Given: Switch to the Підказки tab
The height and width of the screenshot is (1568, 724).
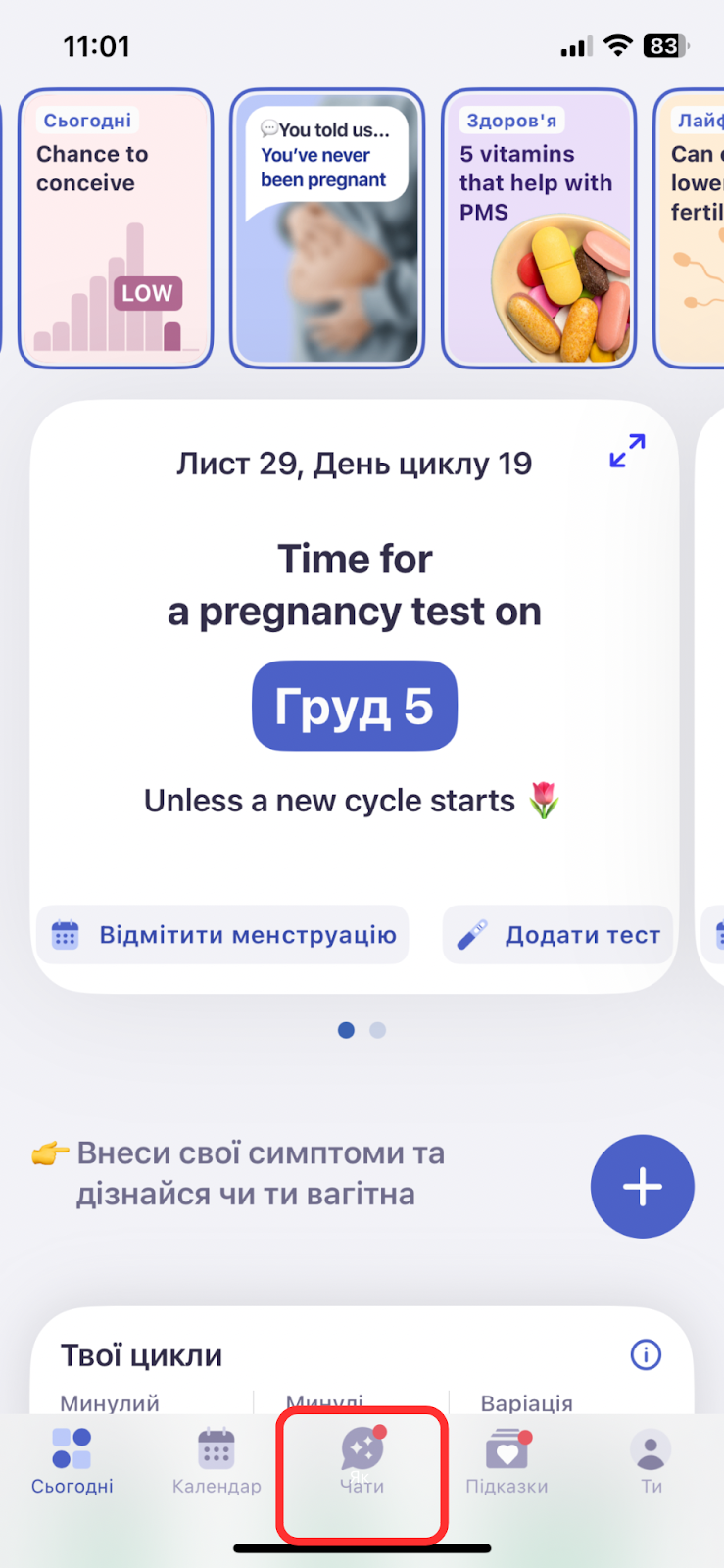Looking at the screenshot, I should (x=507, y=1462).
